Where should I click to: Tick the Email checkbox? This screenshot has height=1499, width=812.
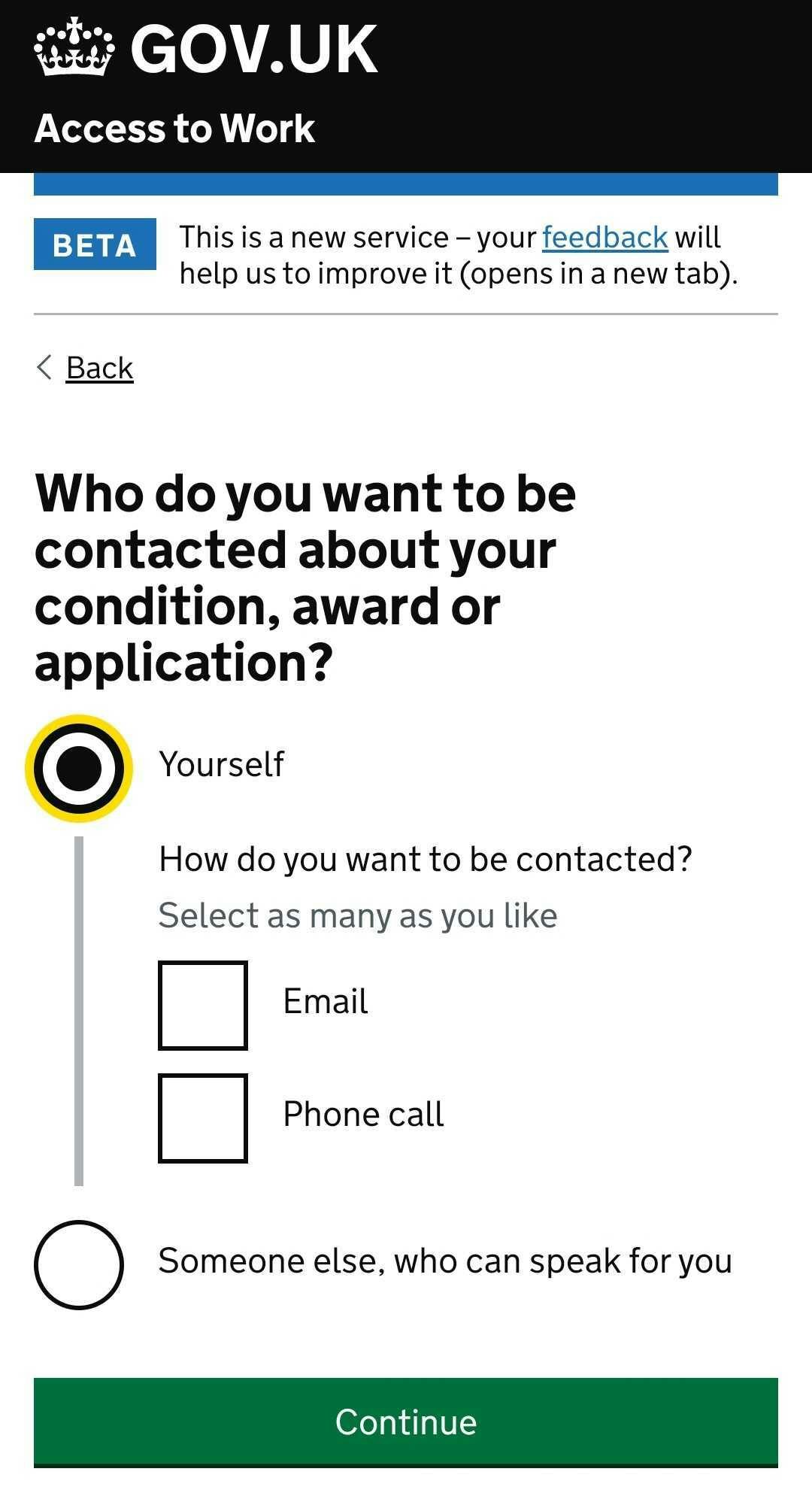(203, 1005)
